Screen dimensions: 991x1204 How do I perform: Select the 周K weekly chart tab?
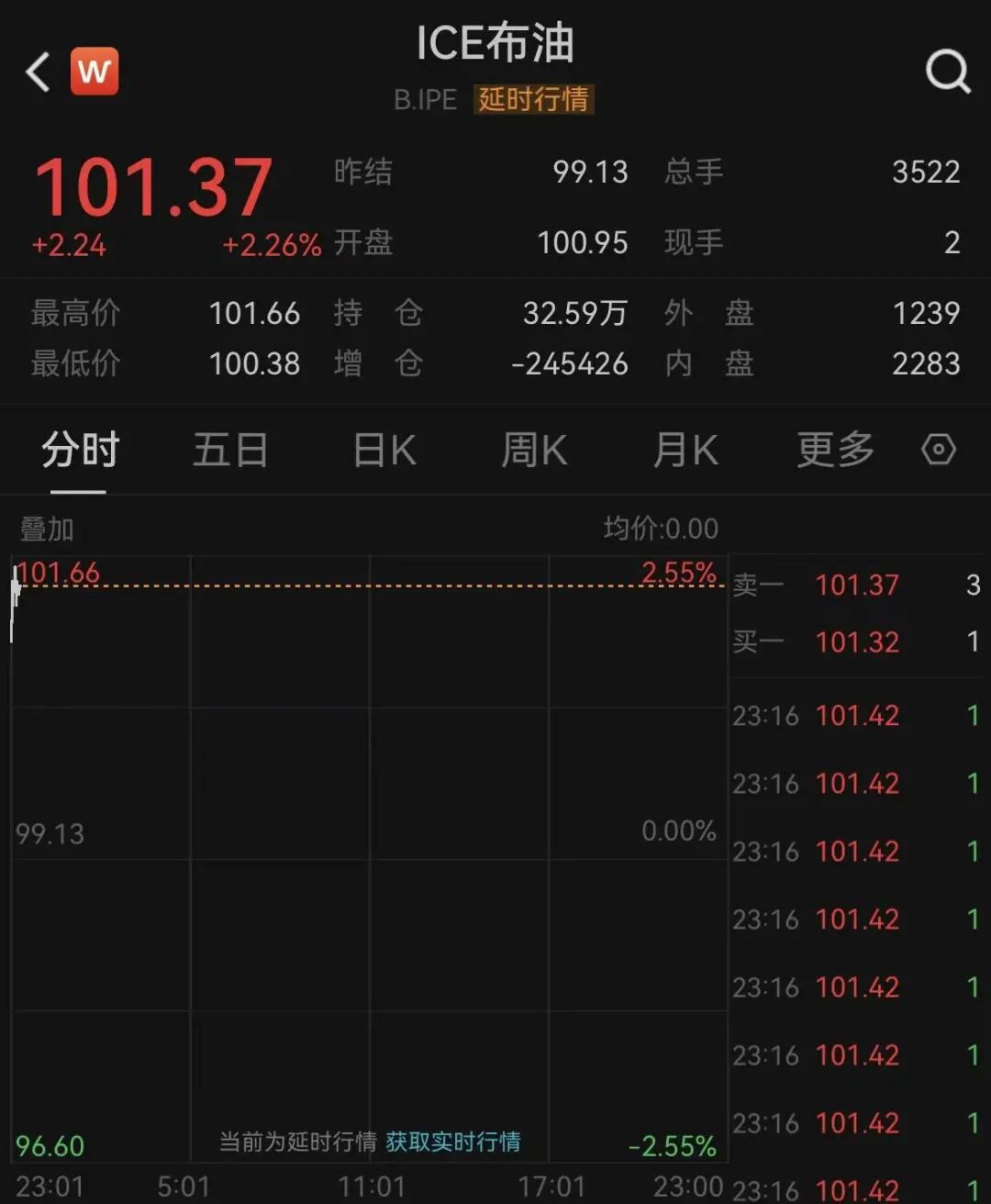[533, 450]
